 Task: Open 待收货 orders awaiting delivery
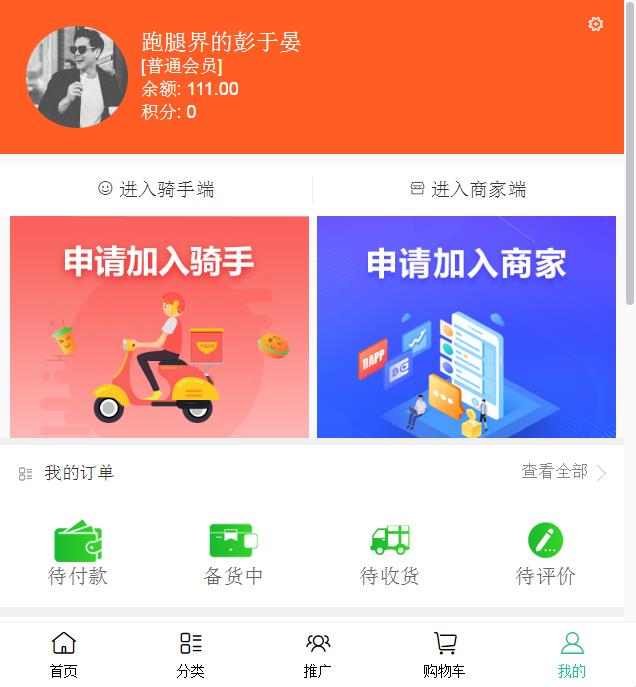[389, 553]
